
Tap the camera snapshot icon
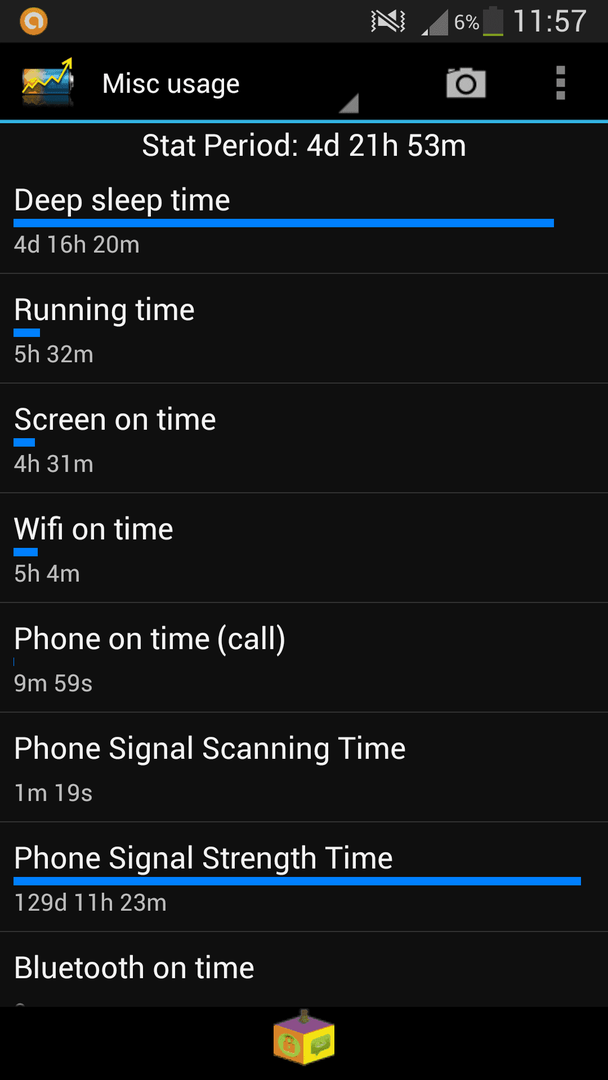(465, 83)
